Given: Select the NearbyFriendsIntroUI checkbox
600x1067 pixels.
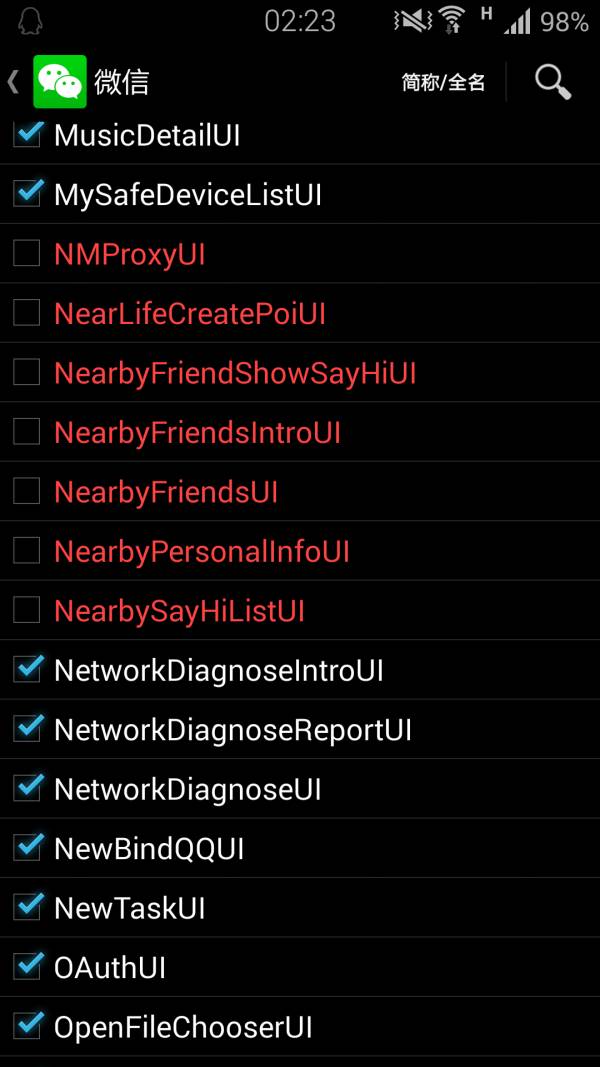Looking at the screenshot, I should tap(27, 432).
